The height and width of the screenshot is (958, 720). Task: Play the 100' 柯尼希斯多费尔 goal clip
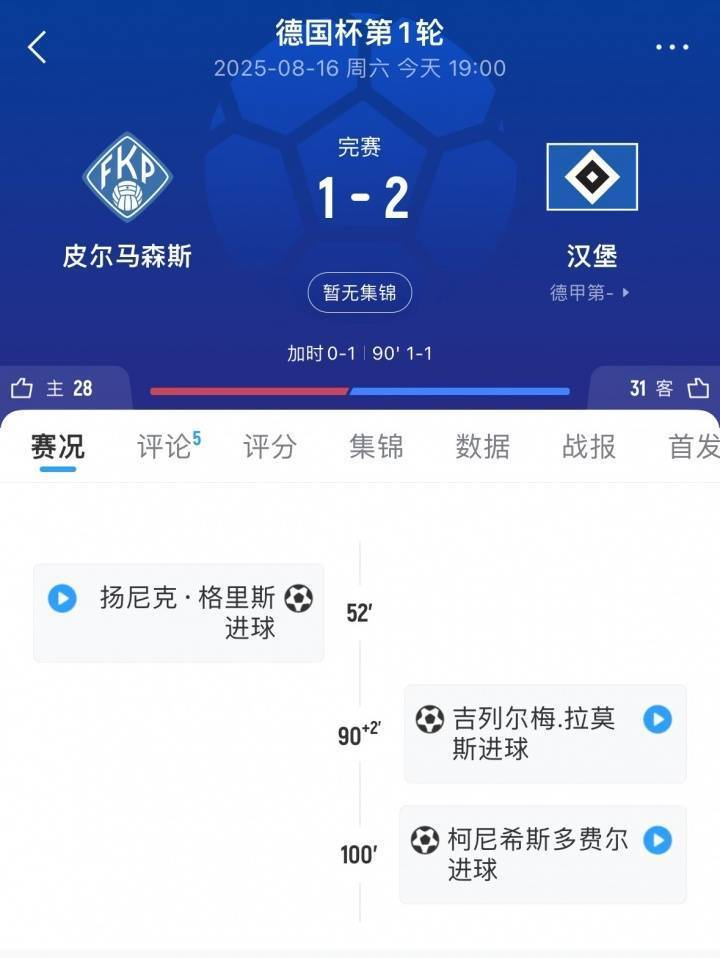(658, 841)
